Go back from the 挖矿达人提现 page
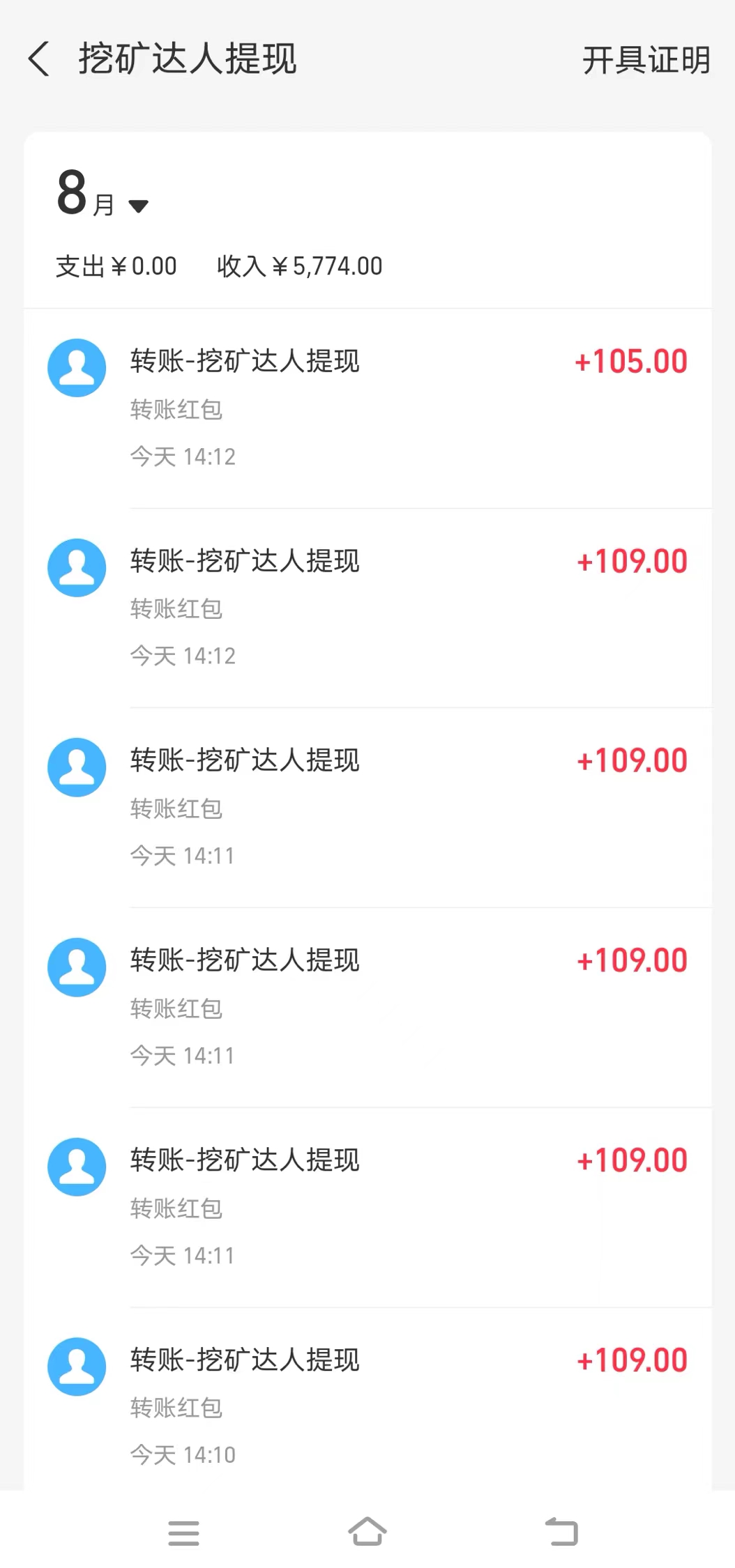Screen dimensions: 735x1568 (40, 59)
